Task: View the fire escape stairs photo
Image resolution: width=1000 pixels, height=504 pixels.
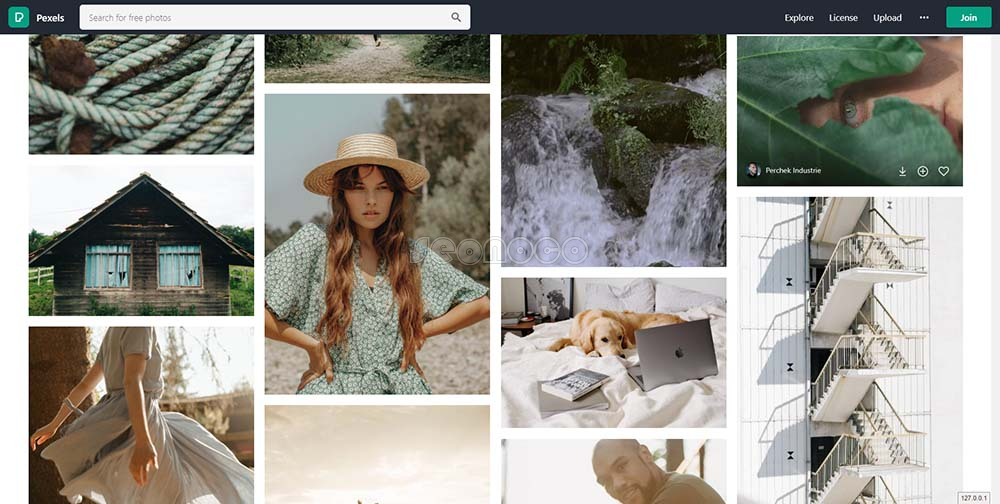Action: [x=850, y=350]
